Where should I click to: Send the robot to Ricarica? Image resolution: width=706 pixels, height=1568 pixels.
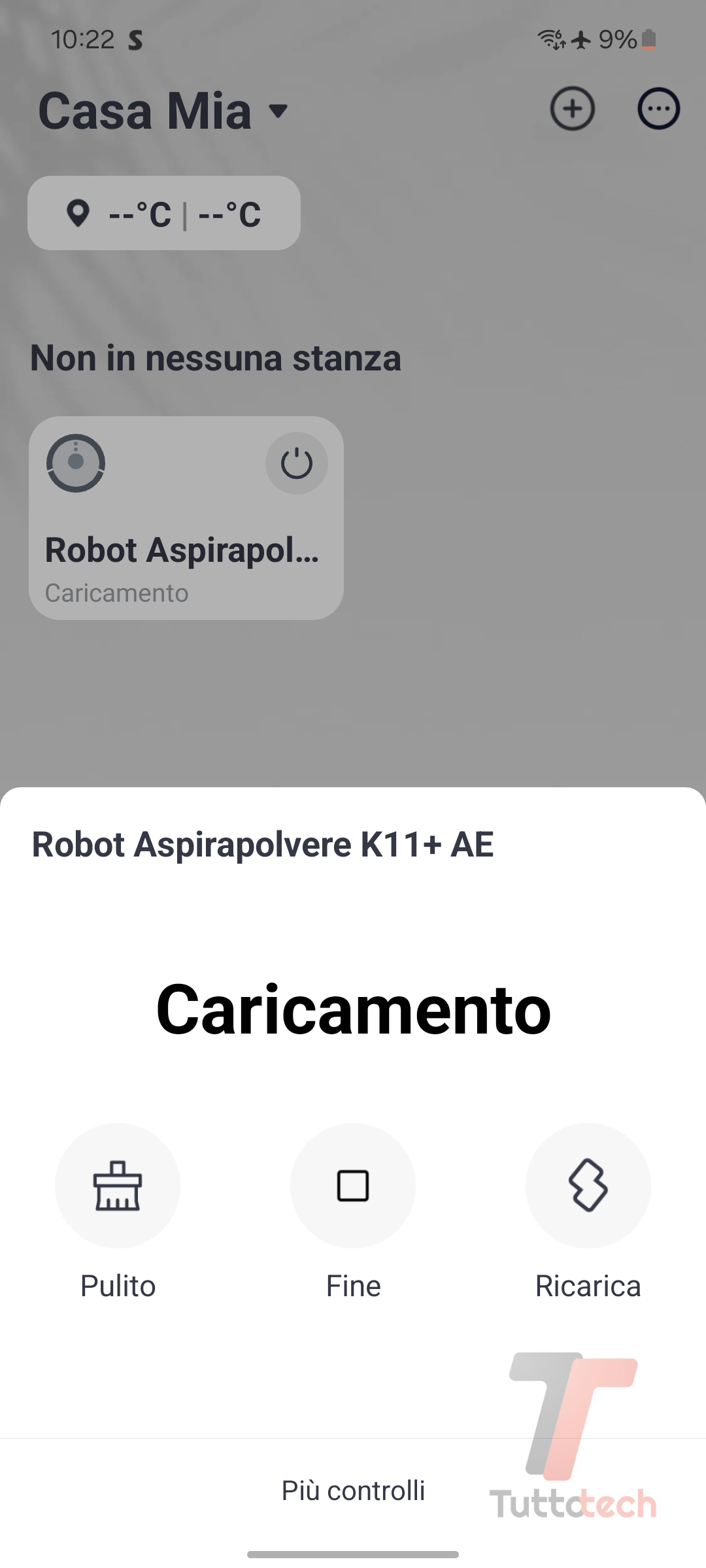[588, 1185]
